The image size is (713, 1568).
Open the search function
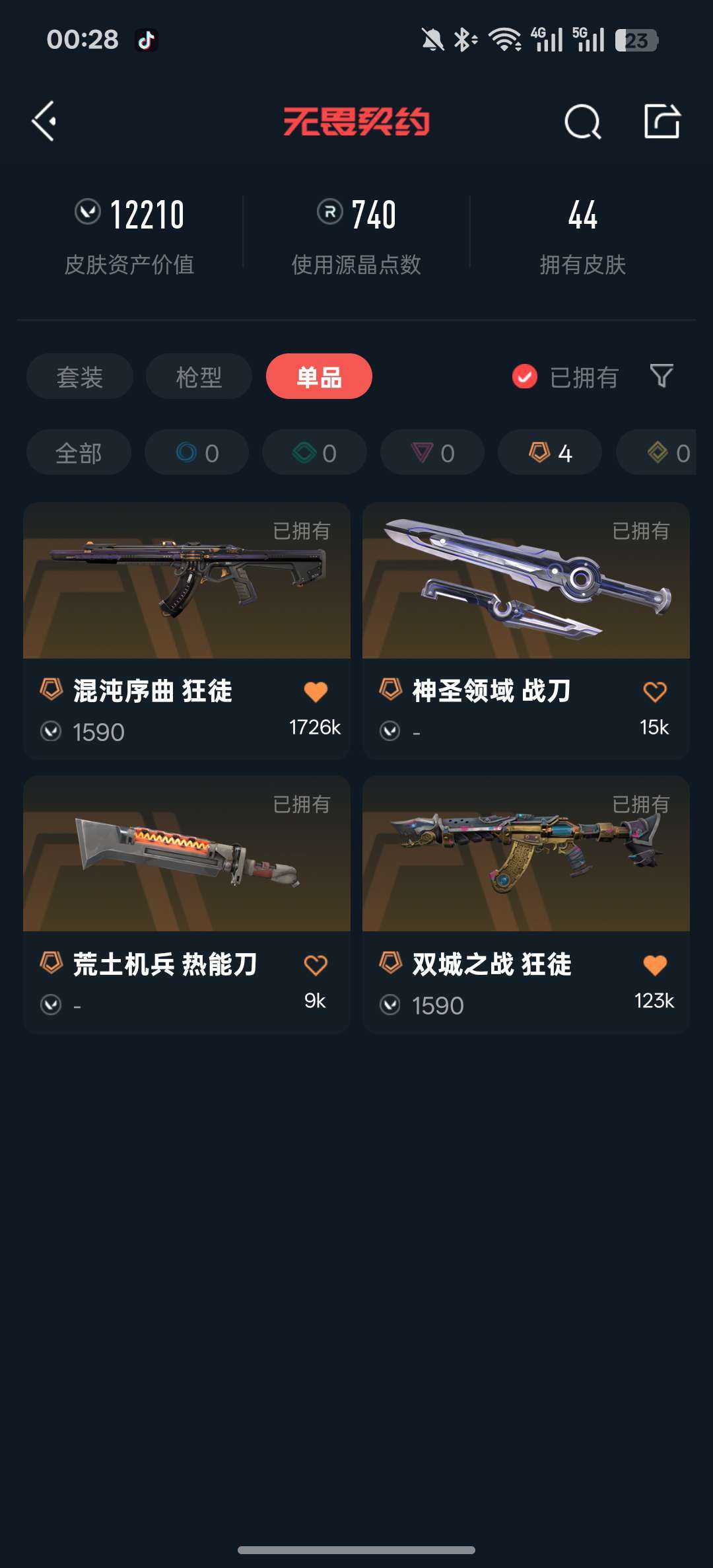coord(582,120)
